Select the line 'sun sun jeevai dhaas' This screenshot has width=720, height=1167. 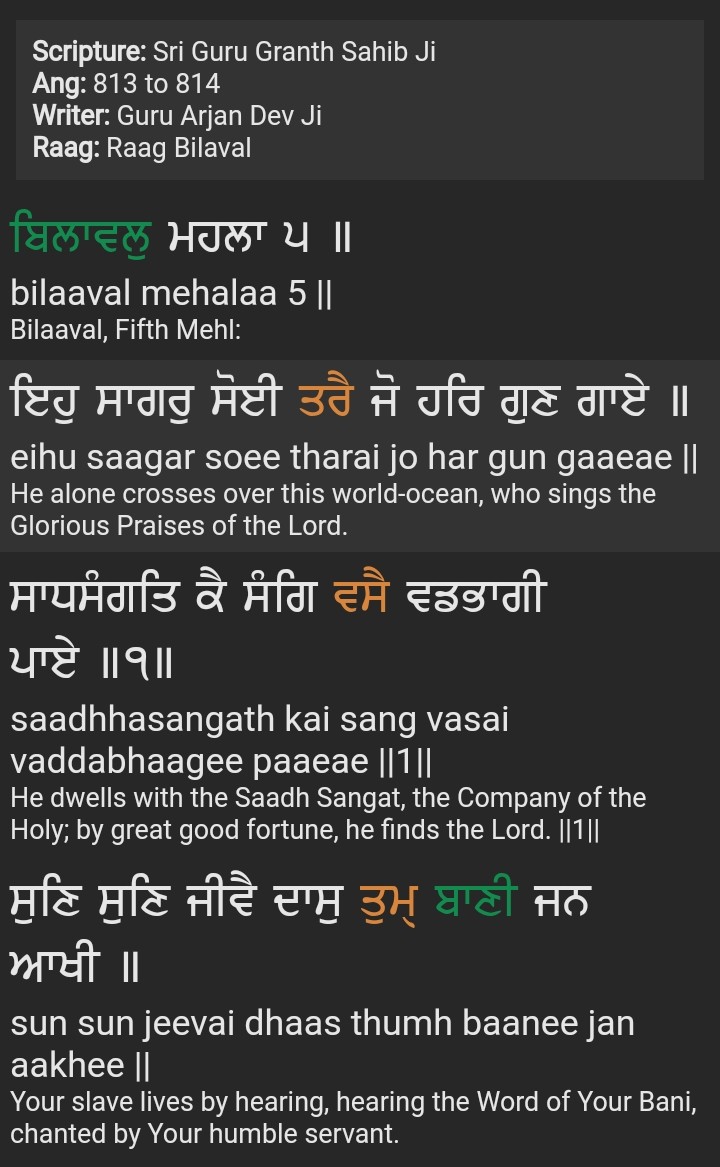click(x=322, y=1023)
